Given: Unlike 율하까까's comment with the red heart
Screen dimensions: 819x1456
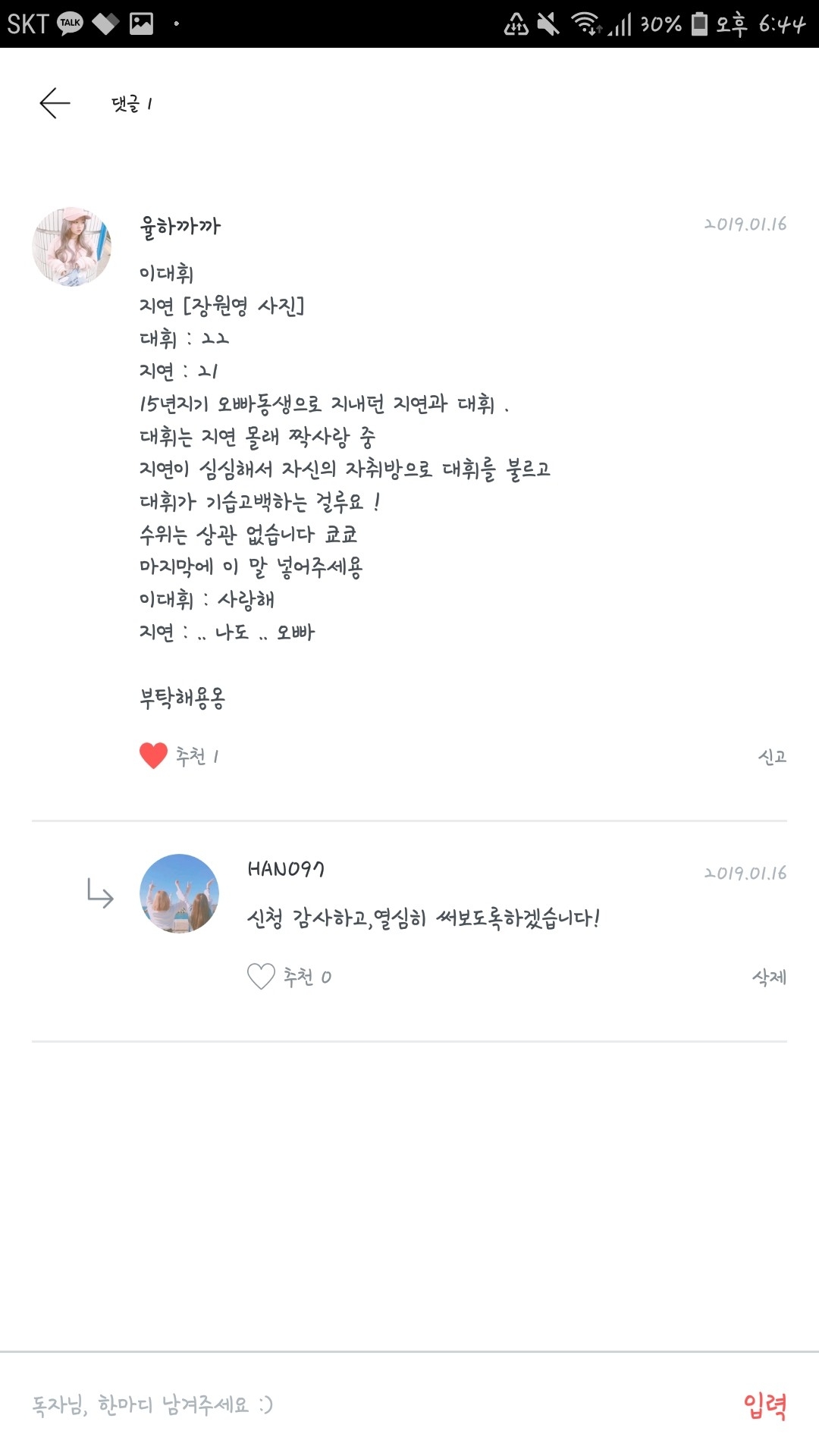Looking at the screenshot, I should (x=154, y=755).
